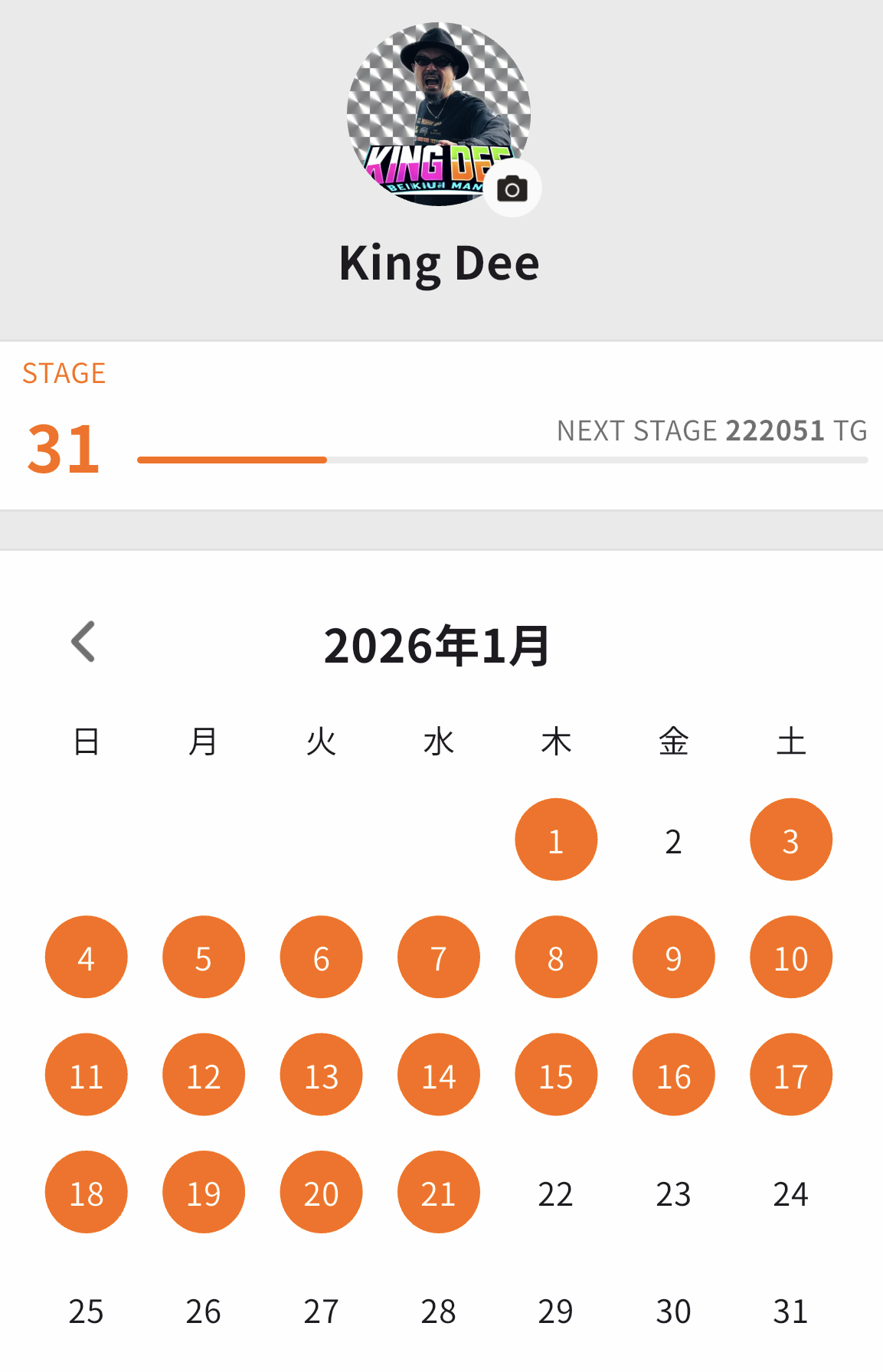Tap the stamp icon on January 18
The image size is (883, 1372).
86,1192
